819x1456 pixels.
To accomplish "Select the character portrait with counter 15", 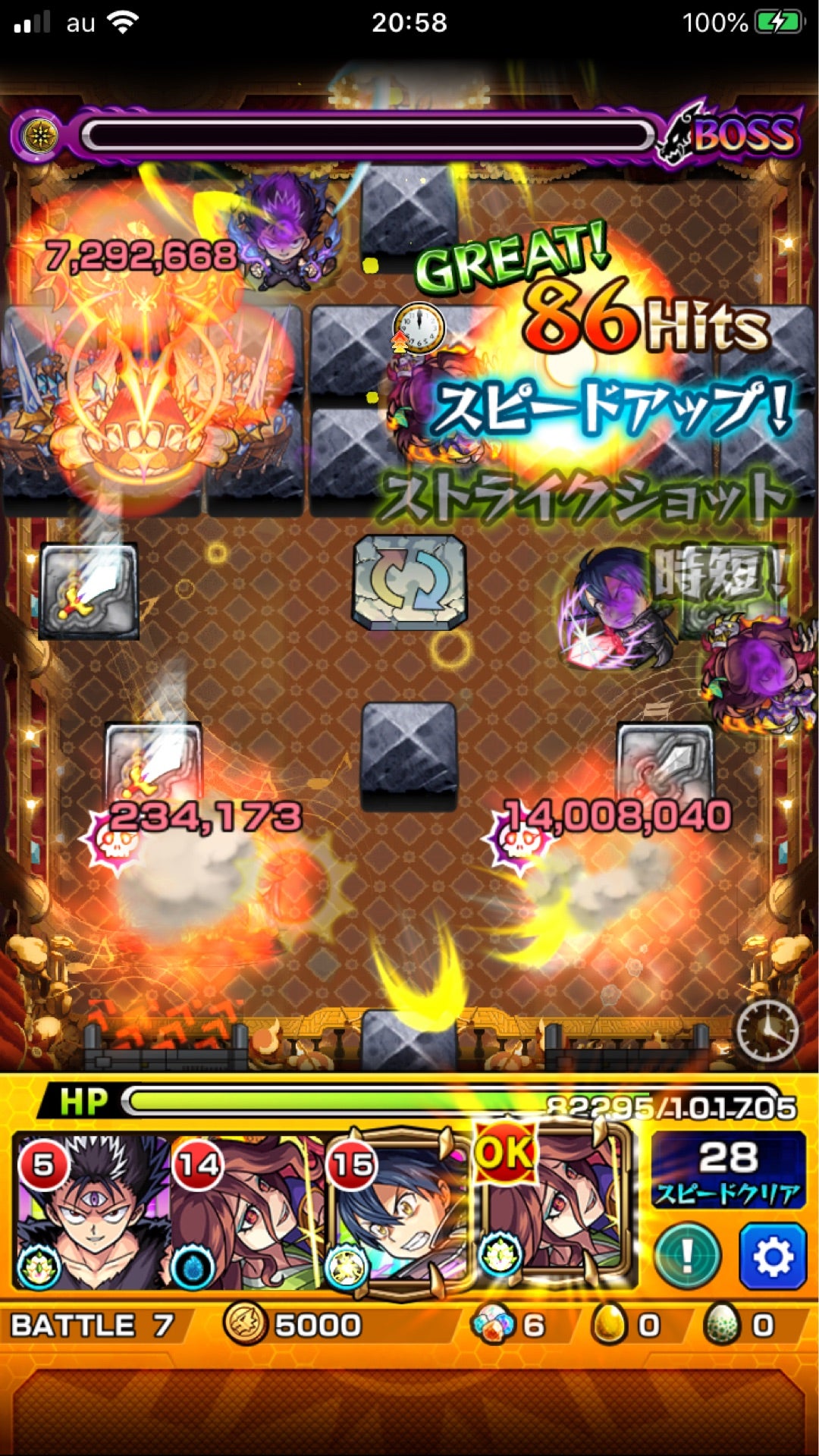I will pos(397,1212).
